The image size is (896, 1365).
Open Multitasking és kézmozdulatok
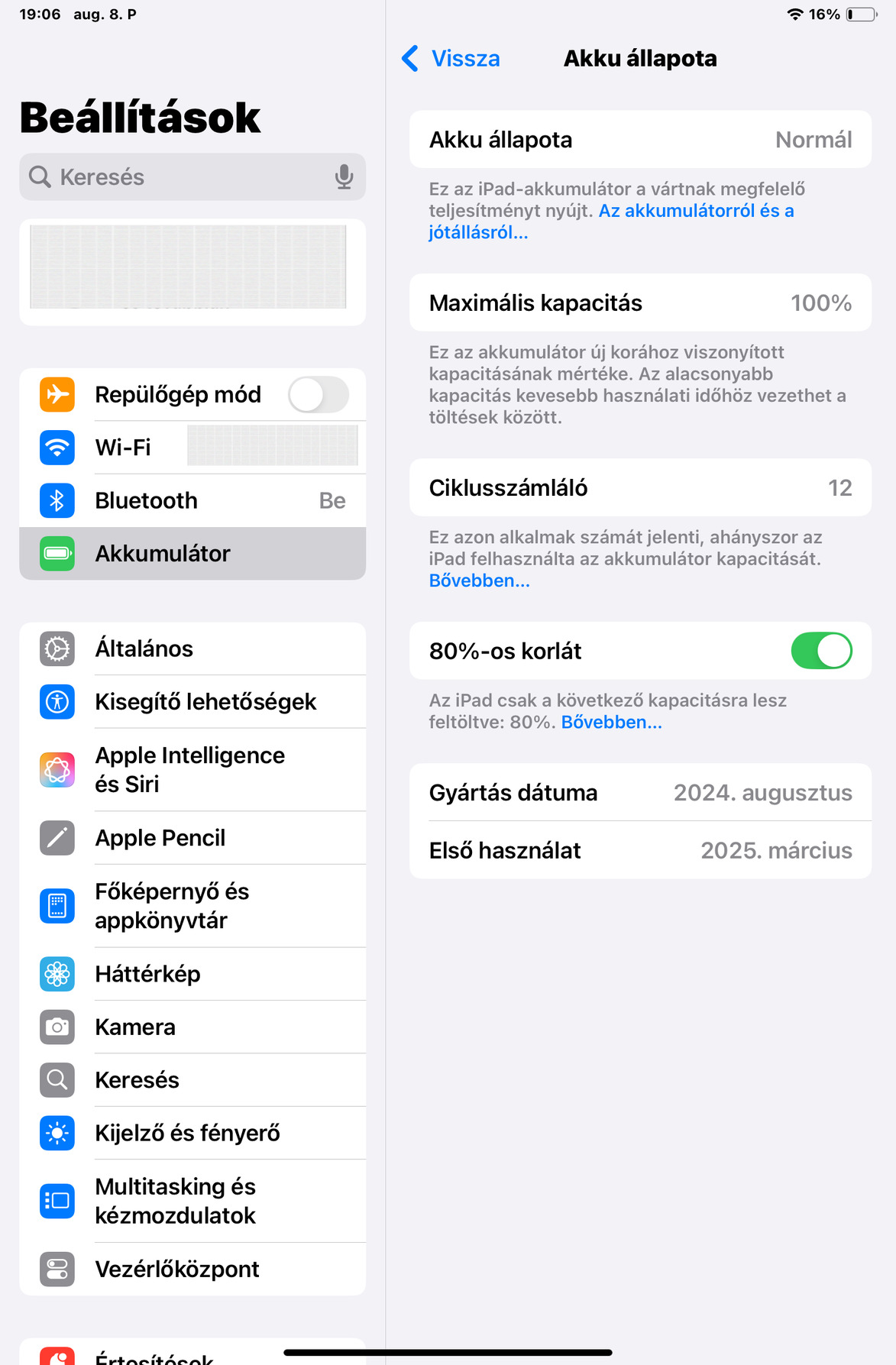tap(192, 1201)
